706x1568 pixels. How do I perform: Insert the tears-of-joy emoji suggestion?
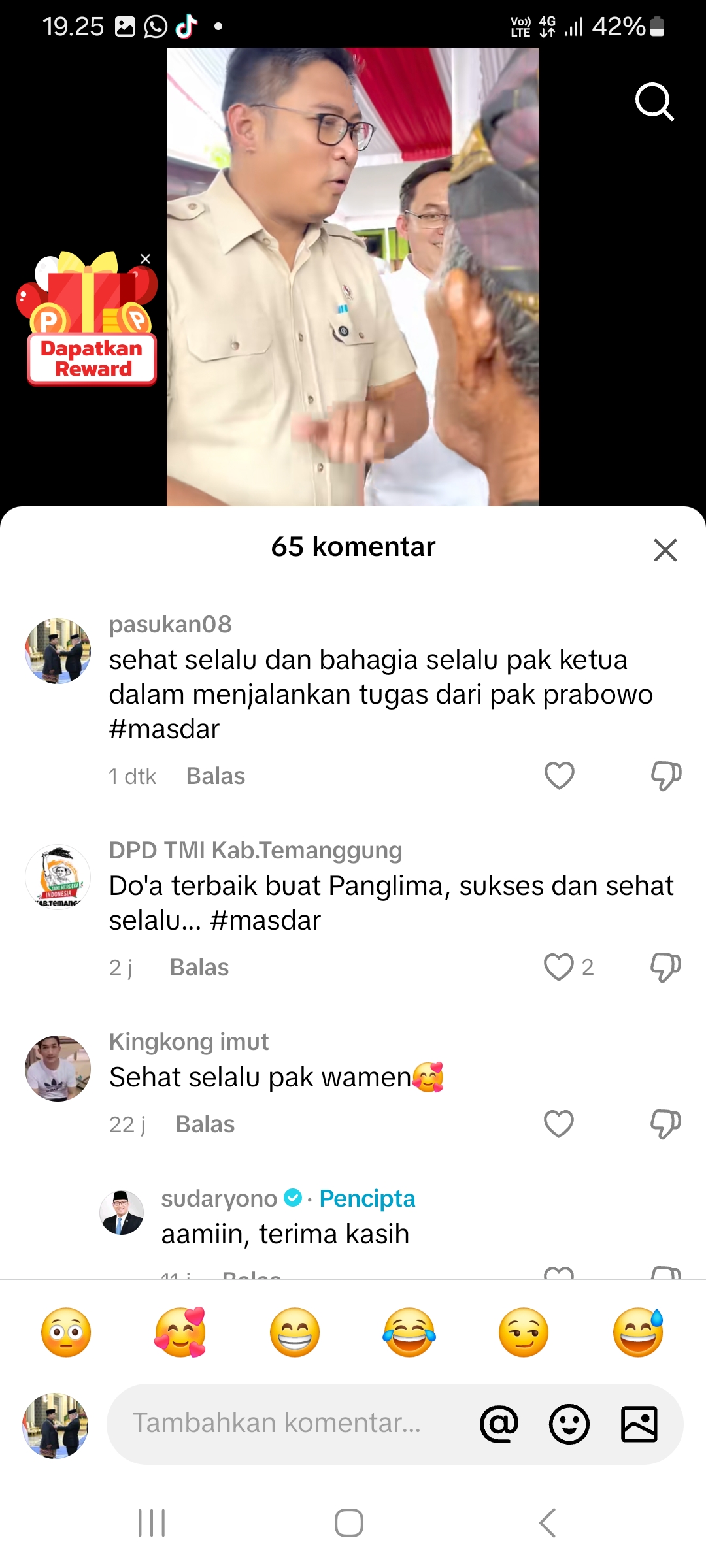tap(409, 1333)
